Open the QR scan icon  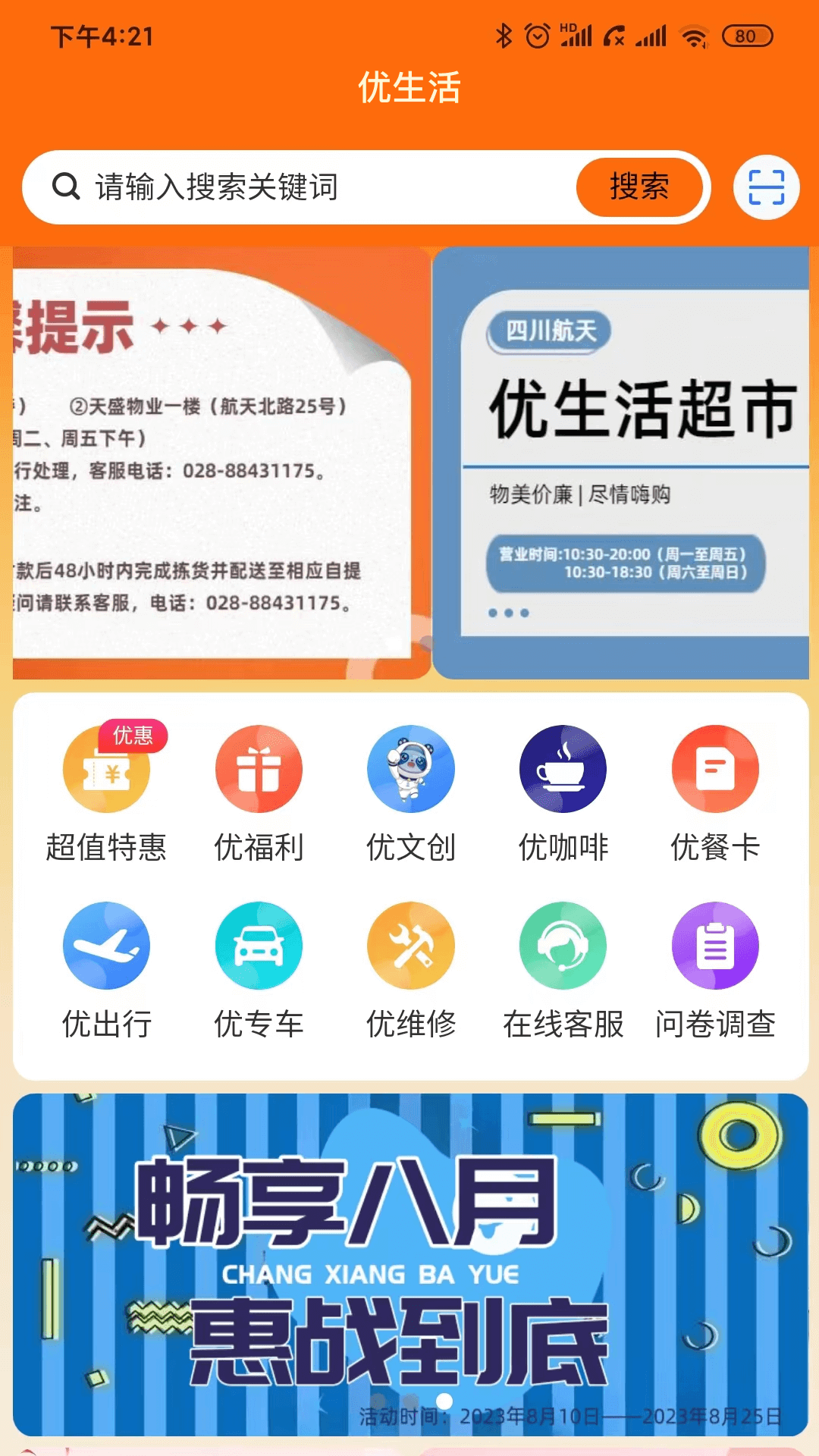point(766,187)
